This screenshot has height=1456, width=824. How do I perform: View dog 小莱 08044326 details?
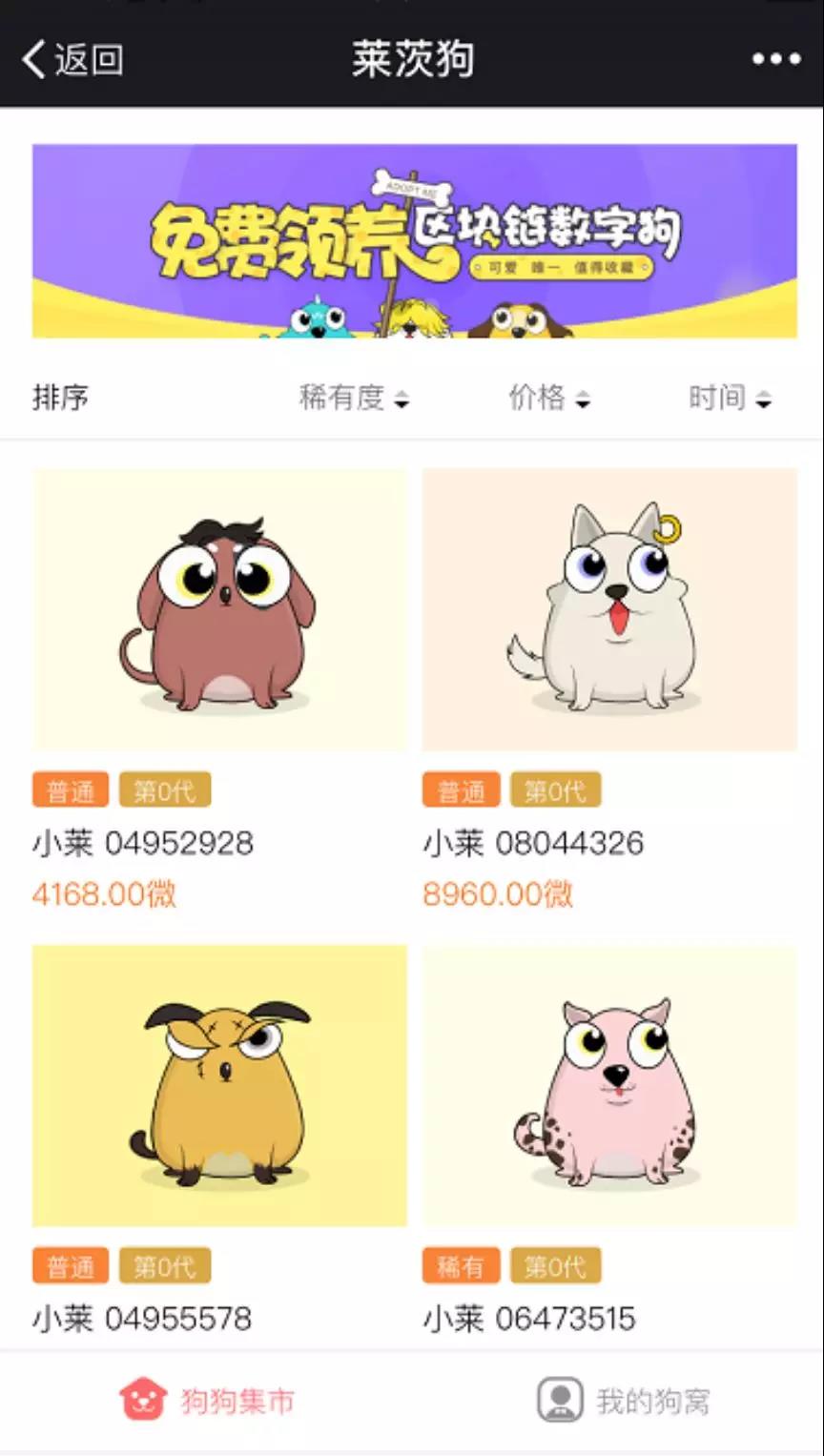pyautogui.click(x=609, y=610)
